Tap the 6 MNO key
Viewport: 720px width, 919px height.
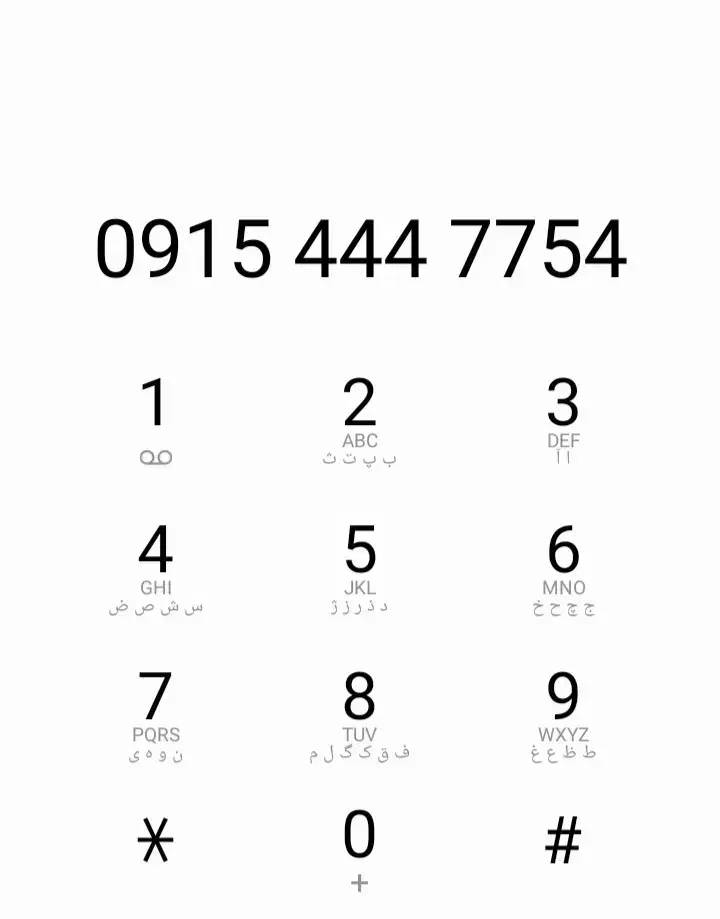point(563,566)
